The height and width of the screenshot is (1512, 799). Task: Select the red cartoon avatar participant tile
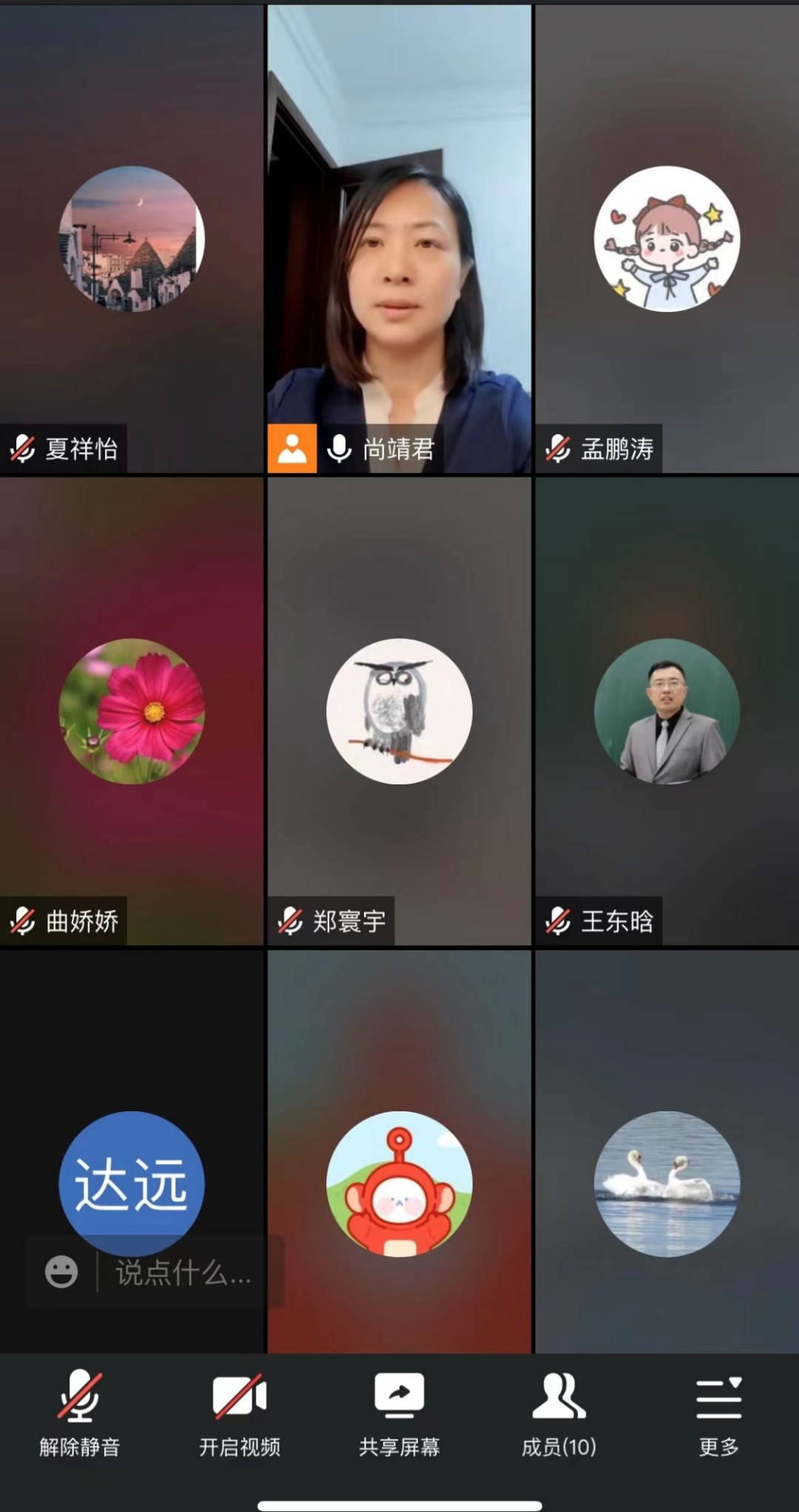pyautogui.click(x=399, y=1152)
